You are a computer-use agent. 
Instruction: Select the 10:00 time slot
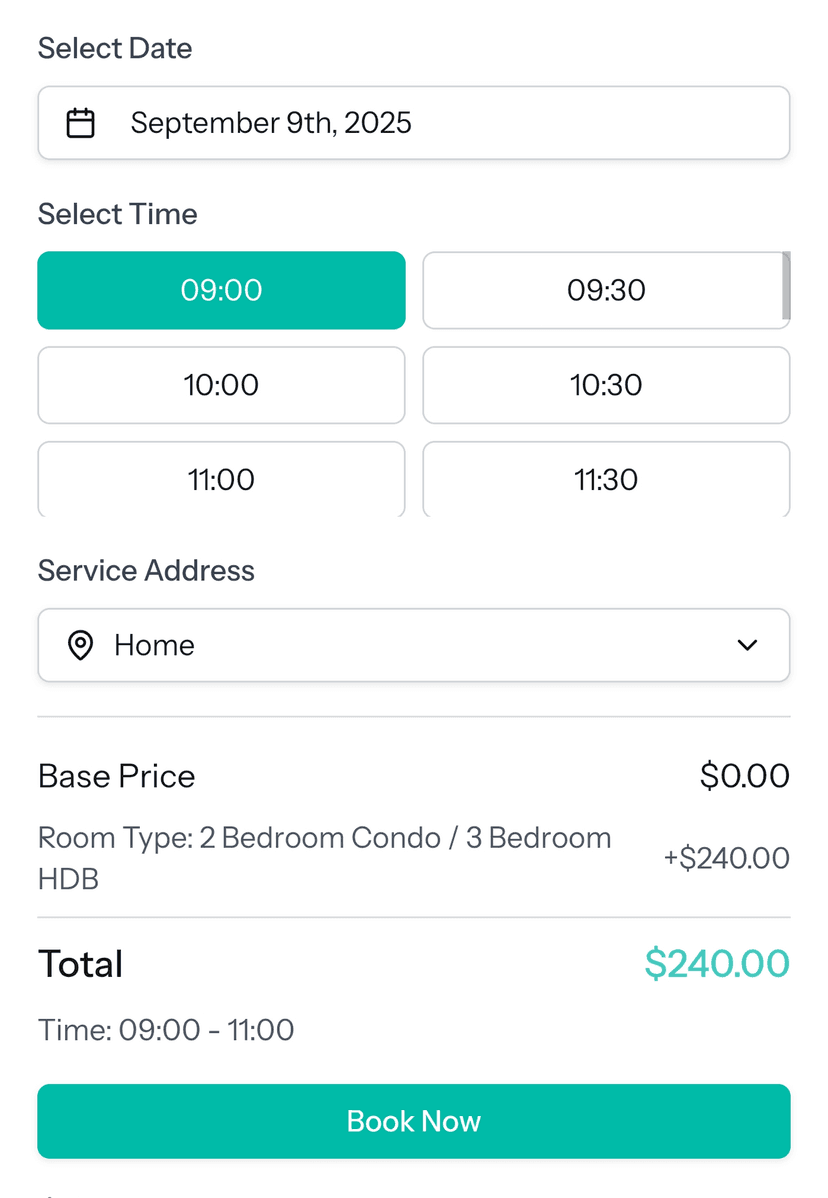[x=221, y=385]
